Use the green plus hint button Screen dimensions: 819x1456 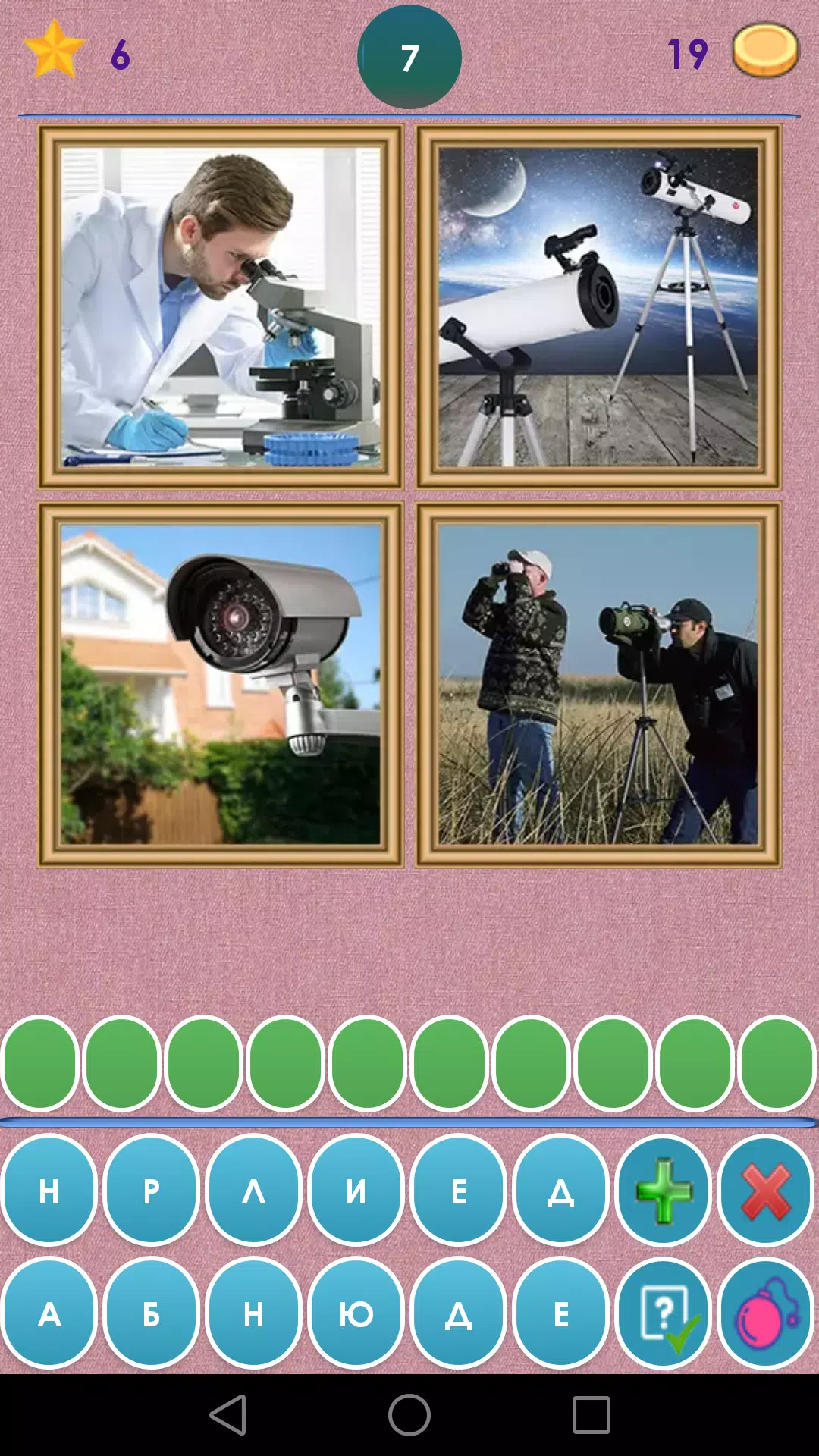click(x=664, y=1191)
